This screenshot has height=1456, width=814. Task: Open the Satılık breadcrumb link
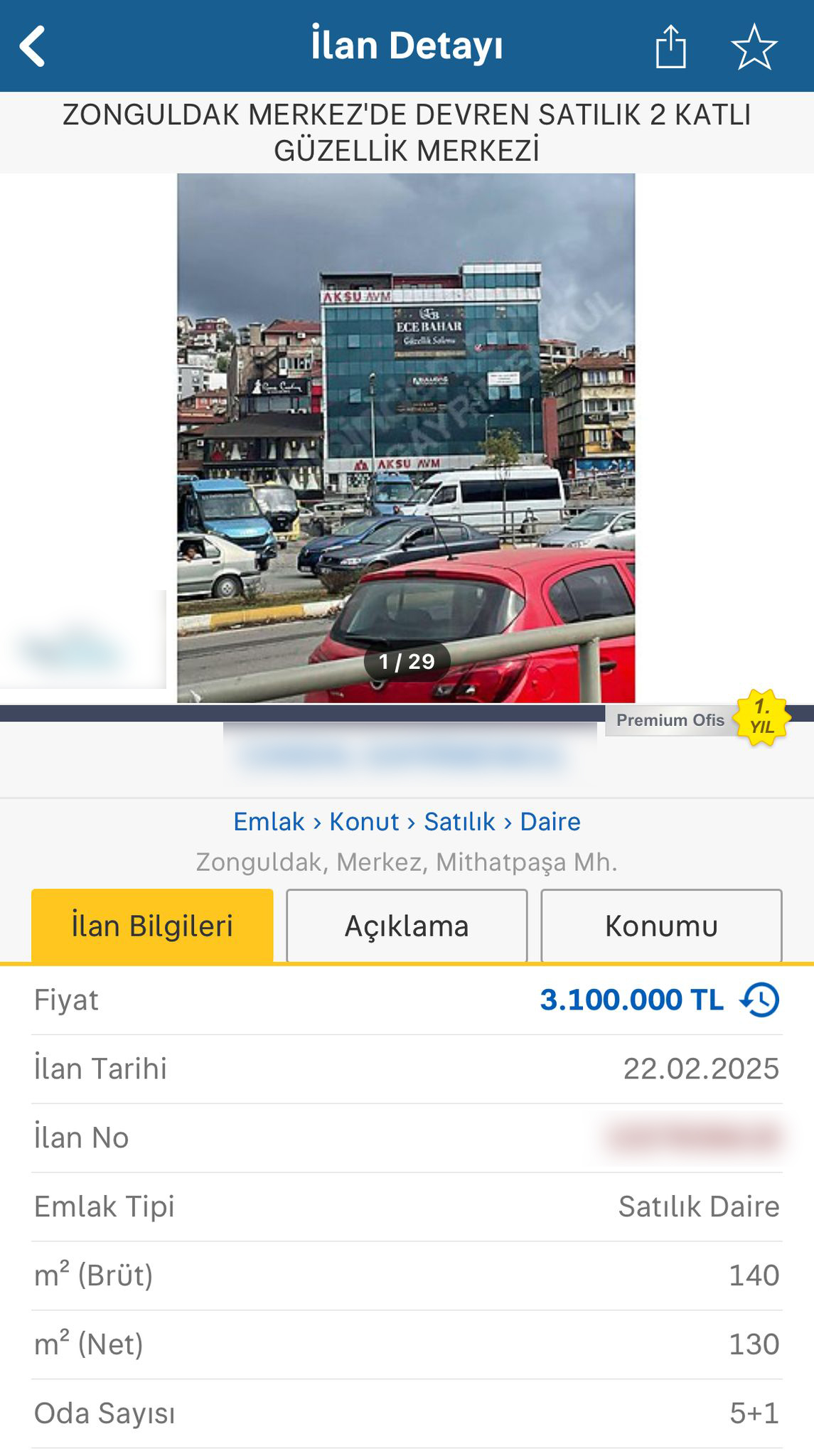tap(459, 822)
